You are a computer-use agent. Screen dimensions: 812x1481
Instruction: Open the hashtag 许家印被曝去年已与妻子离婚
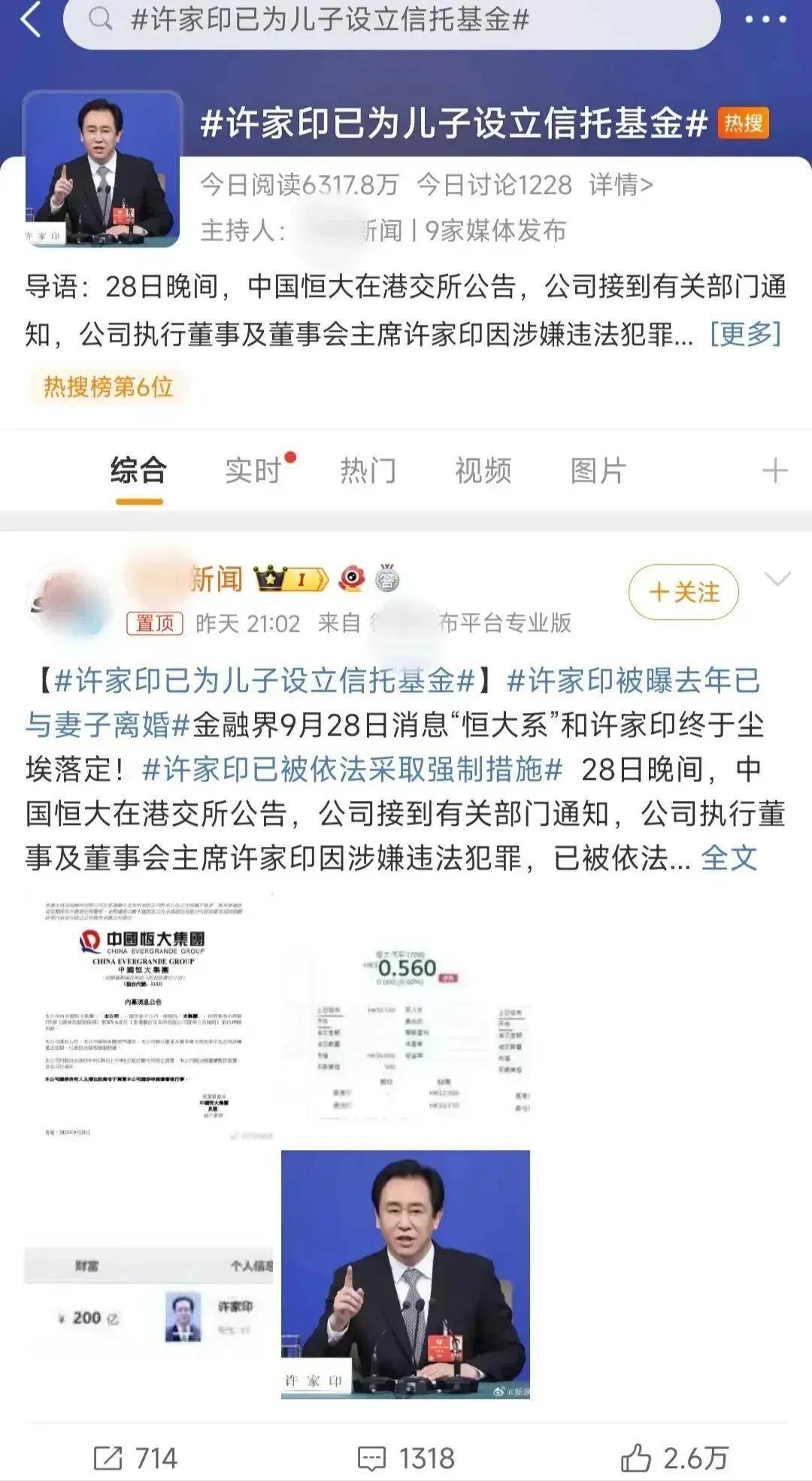tap(393, 703)
